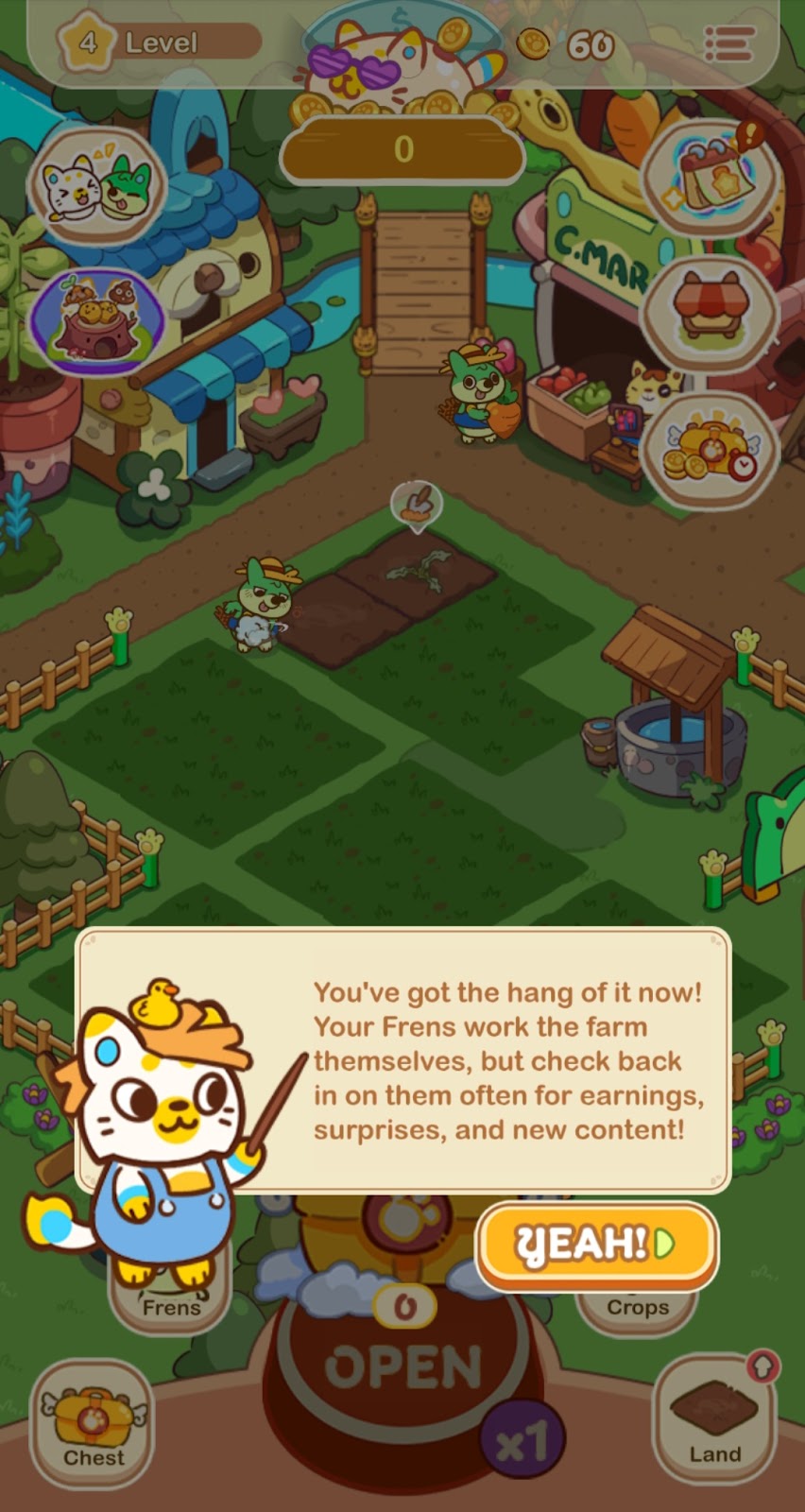Open the timed coins bonus icon
Viewport: 805px width, 1512px height.
point(711,446)
